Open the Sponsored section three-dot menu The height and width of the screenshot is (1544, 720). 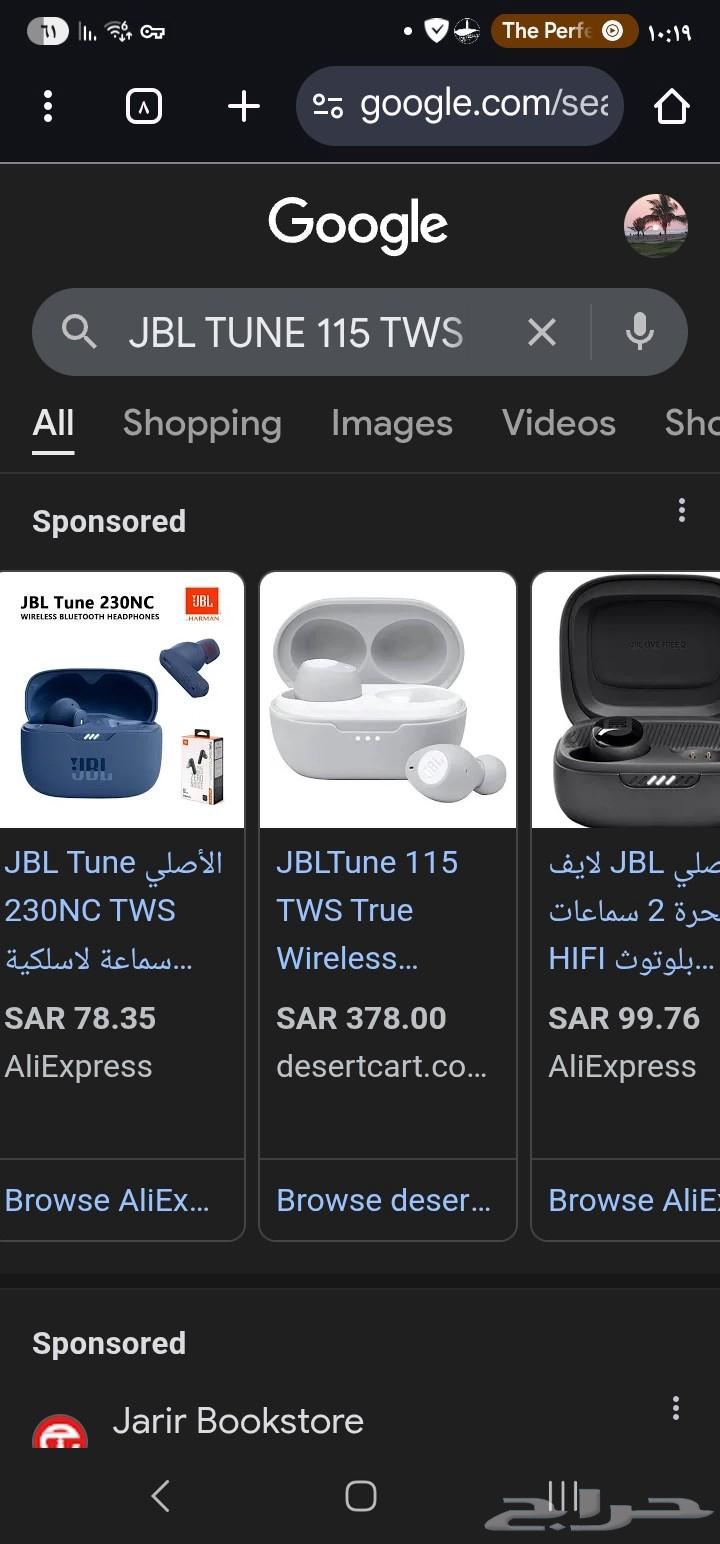click(682, 510)
